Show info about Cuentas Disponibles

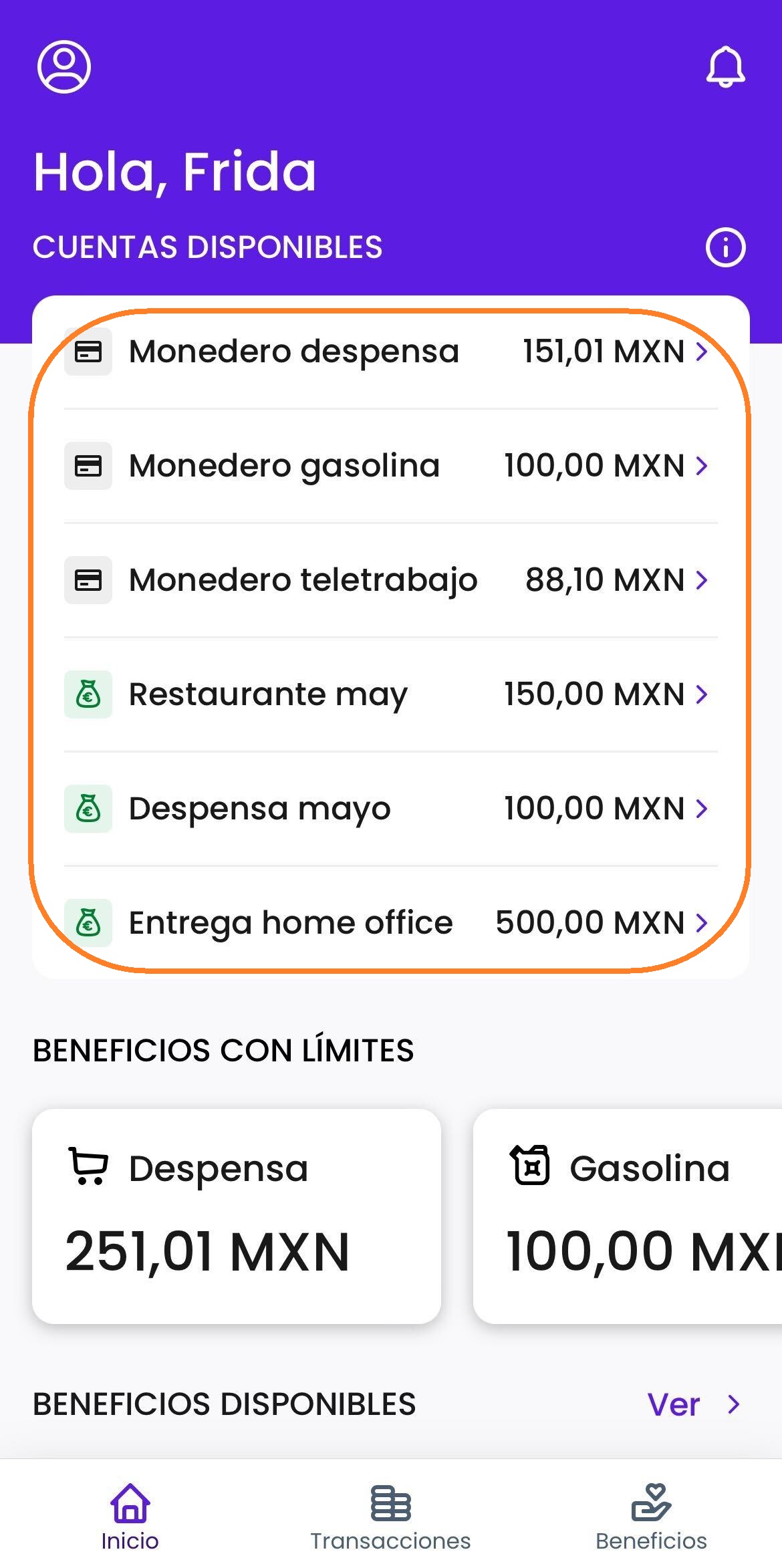(x=725, y=247)
